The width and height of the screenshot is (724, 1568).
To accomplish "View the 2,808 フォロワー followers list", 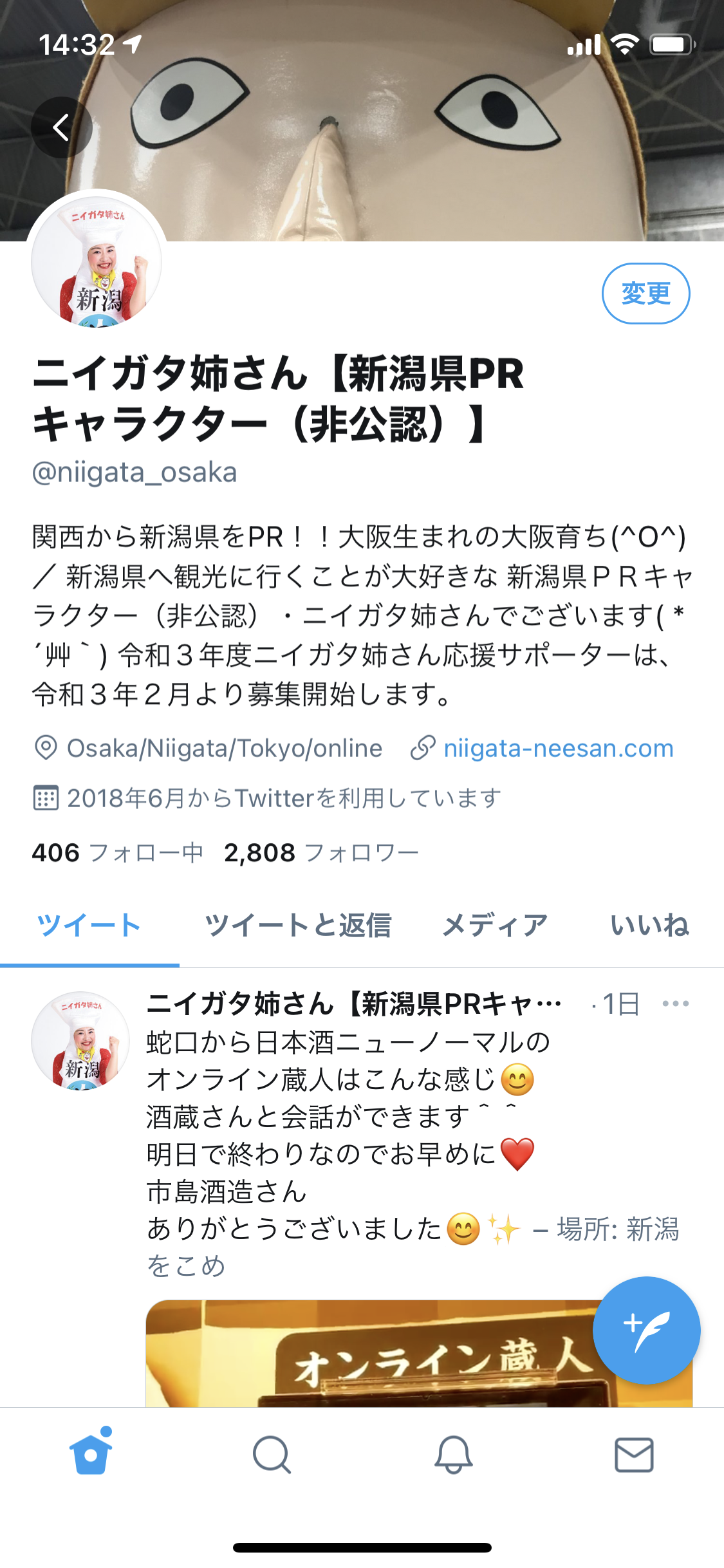I will (321, 853).
